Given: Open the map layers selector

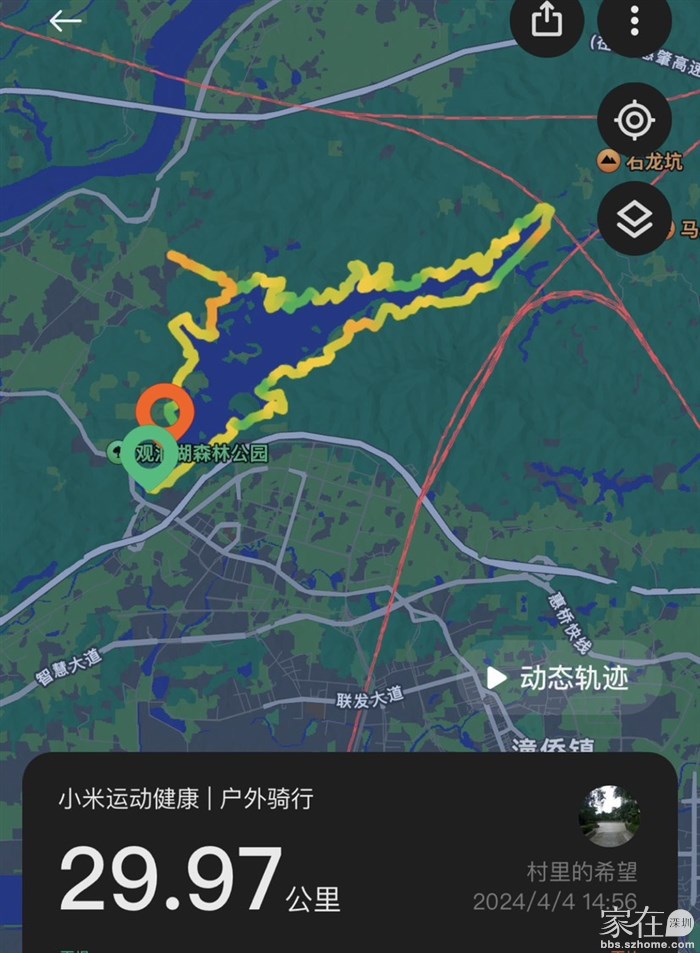Looking at the screenshot, I should [x=634, y=220].
